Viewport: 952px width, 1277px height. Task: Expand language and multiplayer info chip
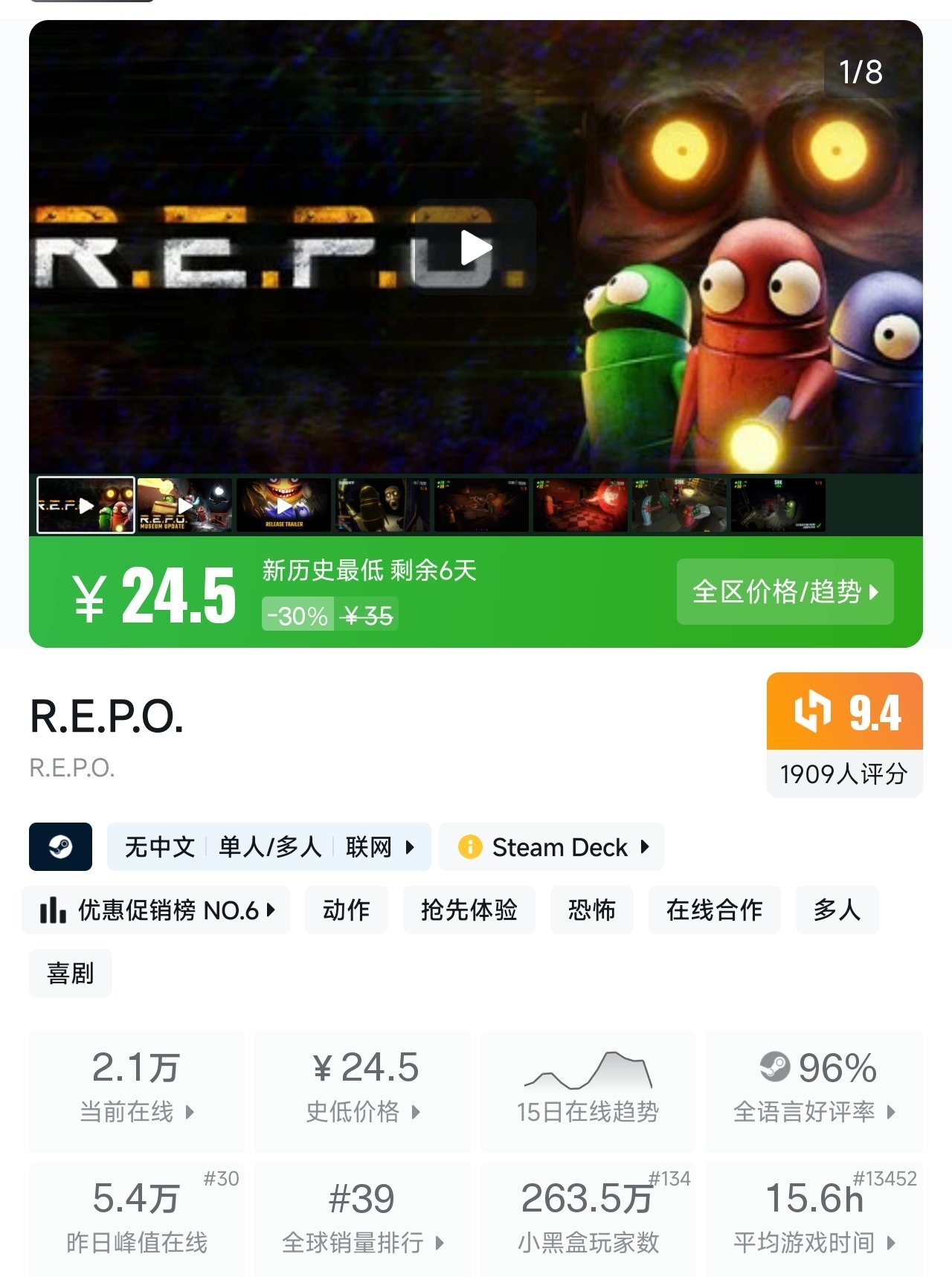(x=268, y=846)
